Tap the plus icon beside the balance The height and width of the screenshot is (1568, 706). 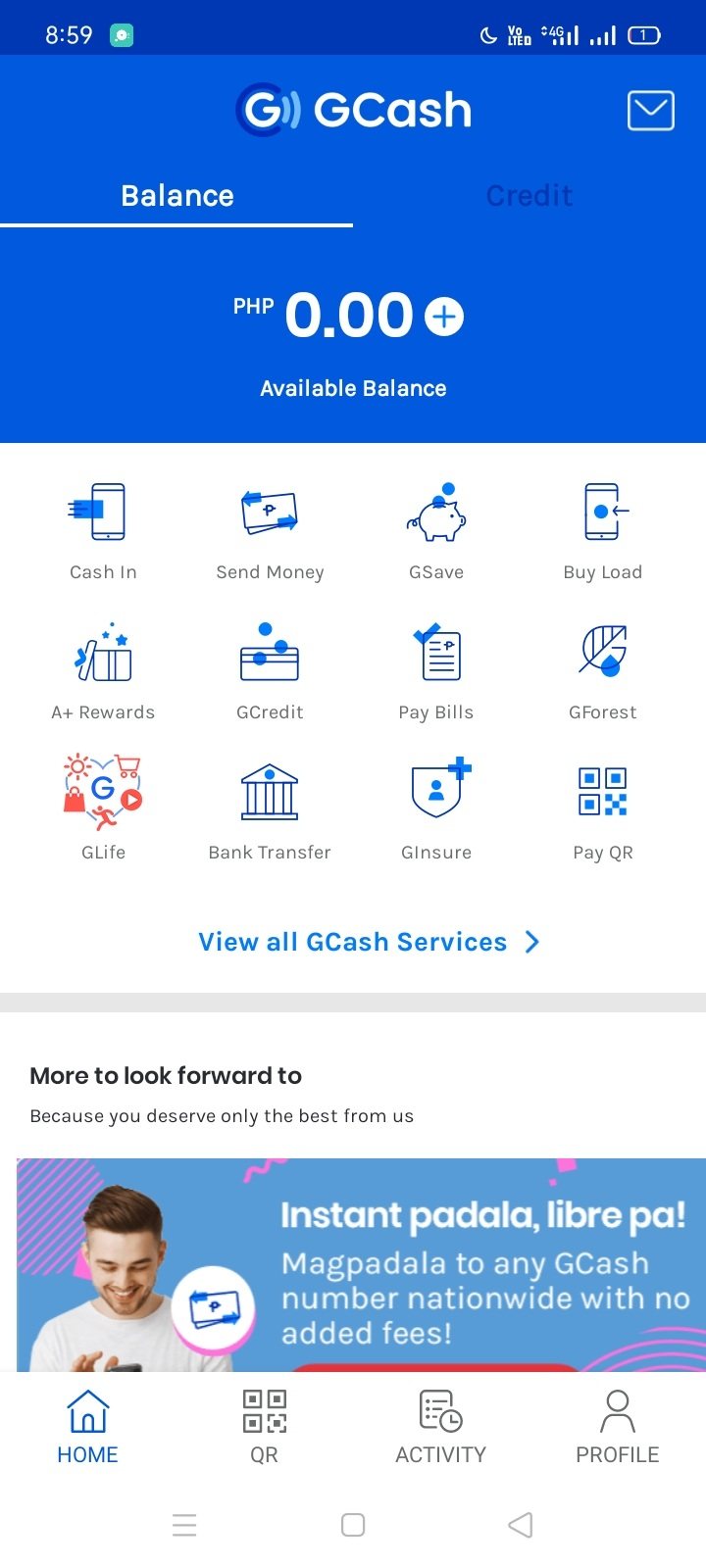tap(444, 317)
